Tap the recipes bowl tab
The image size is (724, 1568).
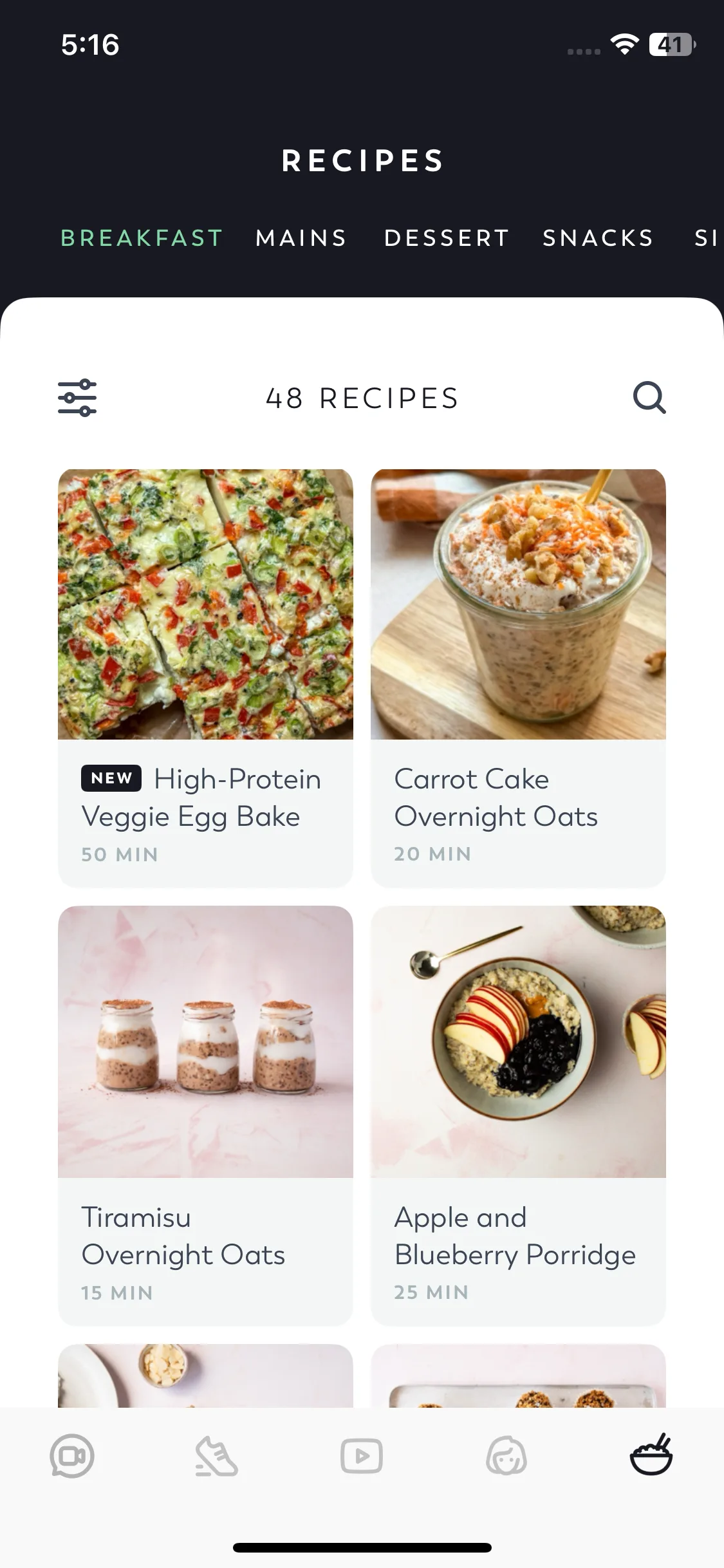tap(651, 1455)
